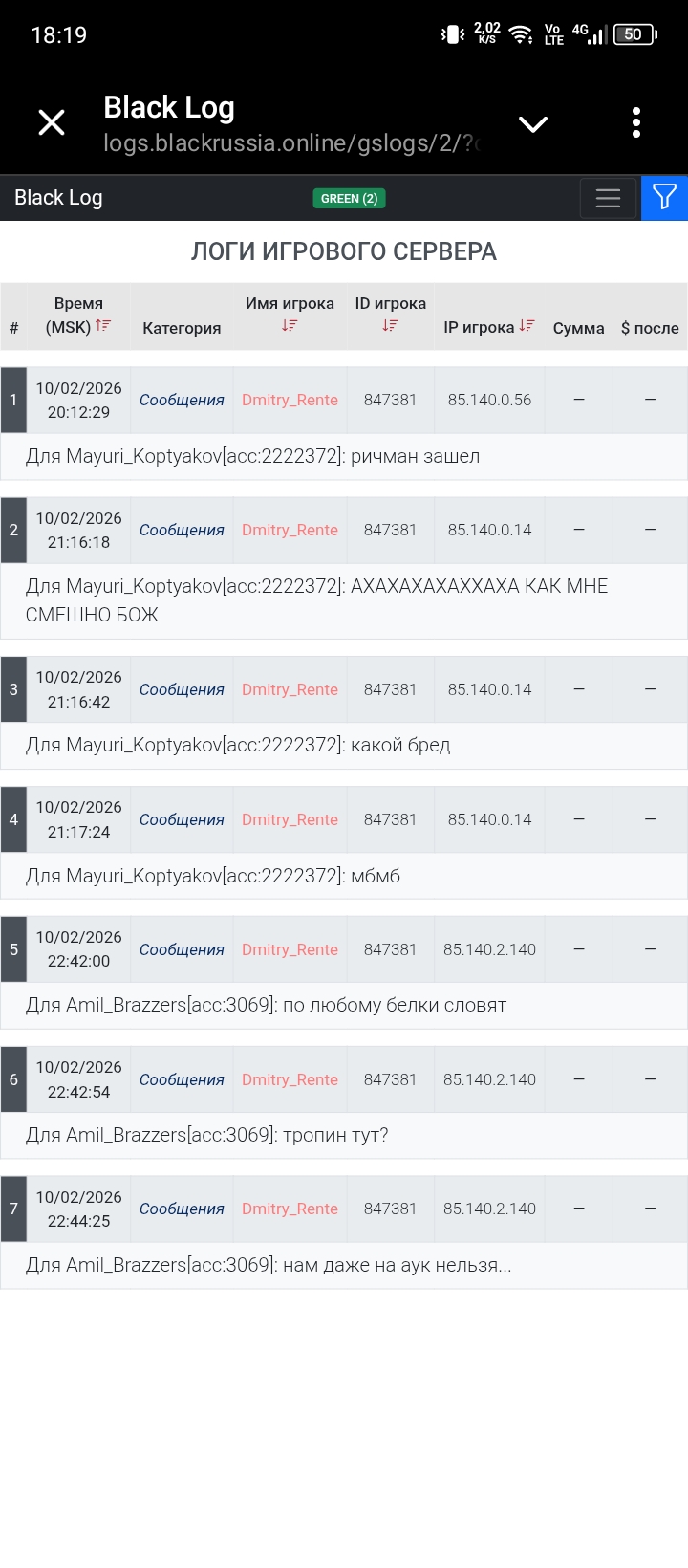Sort logs by Время (MSK) column
This screenshot has height=1568, width=688.
pyautogui.click(x=103, y=326)
